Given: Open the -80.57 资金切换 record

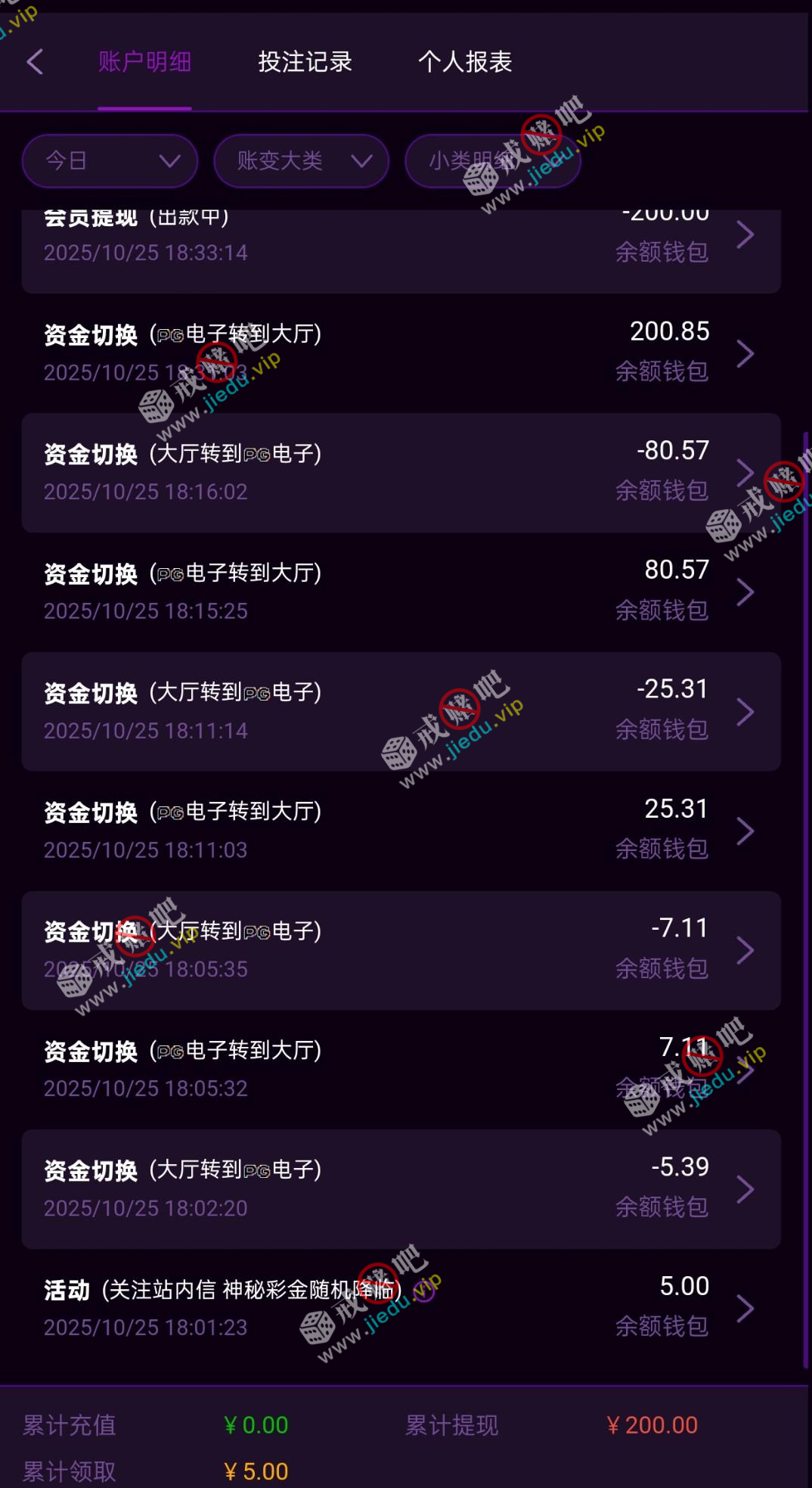Looking at the screenshot, I should [x=401, y=472].
